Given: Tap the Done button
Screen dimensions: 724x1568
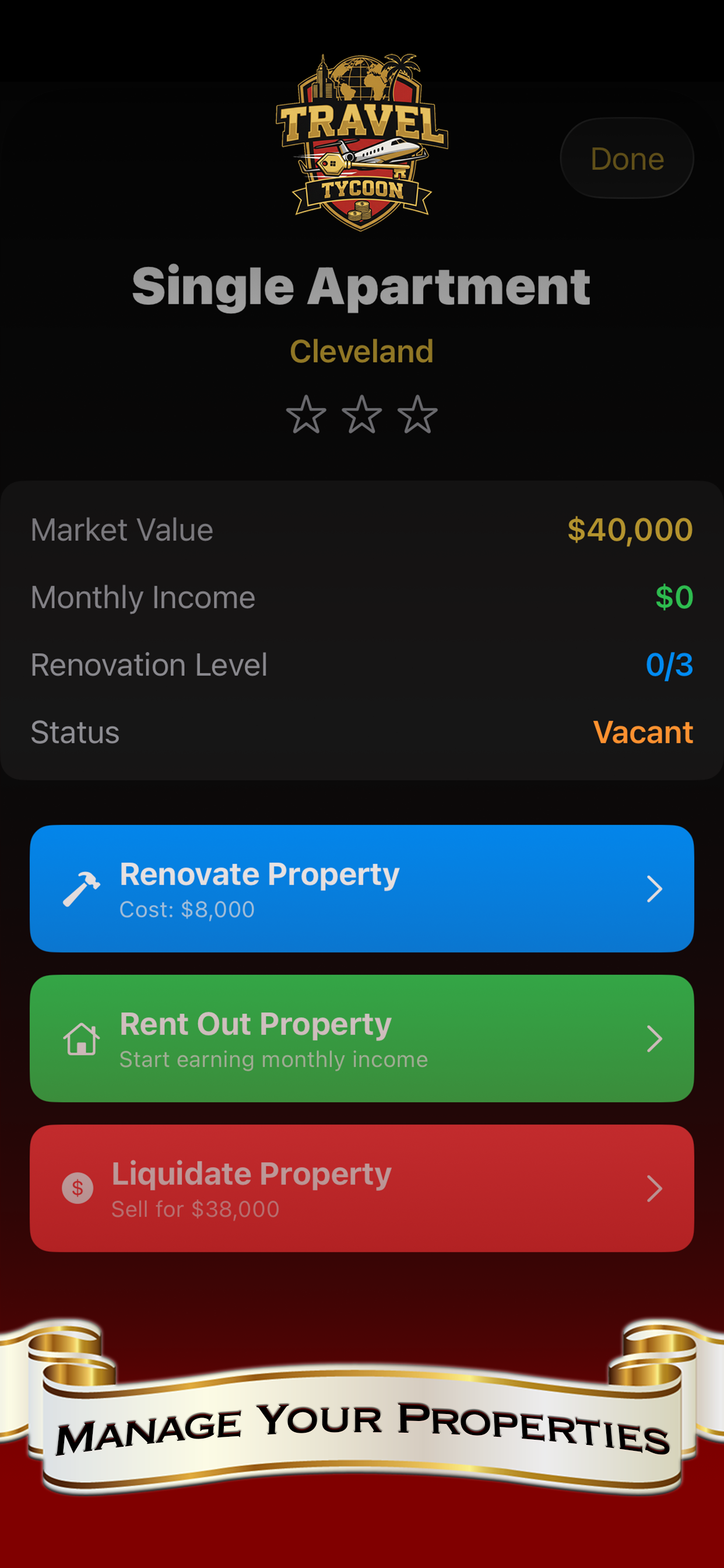Looking at the screenshot, I should 627,158.
